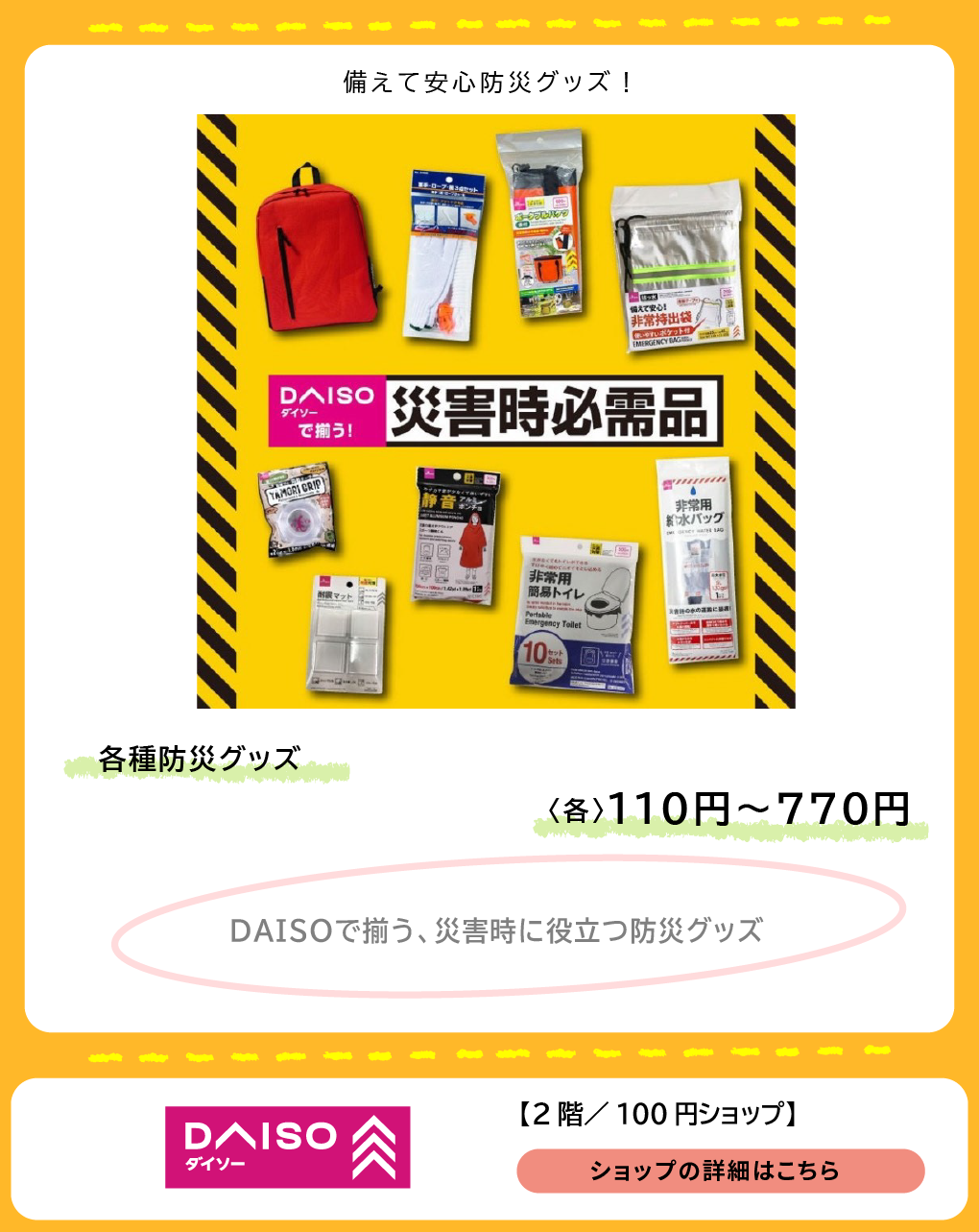Screen dimensions: 979x1232
Task: Open shop details via ショップの詳細はこちら
Action: pyautogui.click(x=720, y=1171)
